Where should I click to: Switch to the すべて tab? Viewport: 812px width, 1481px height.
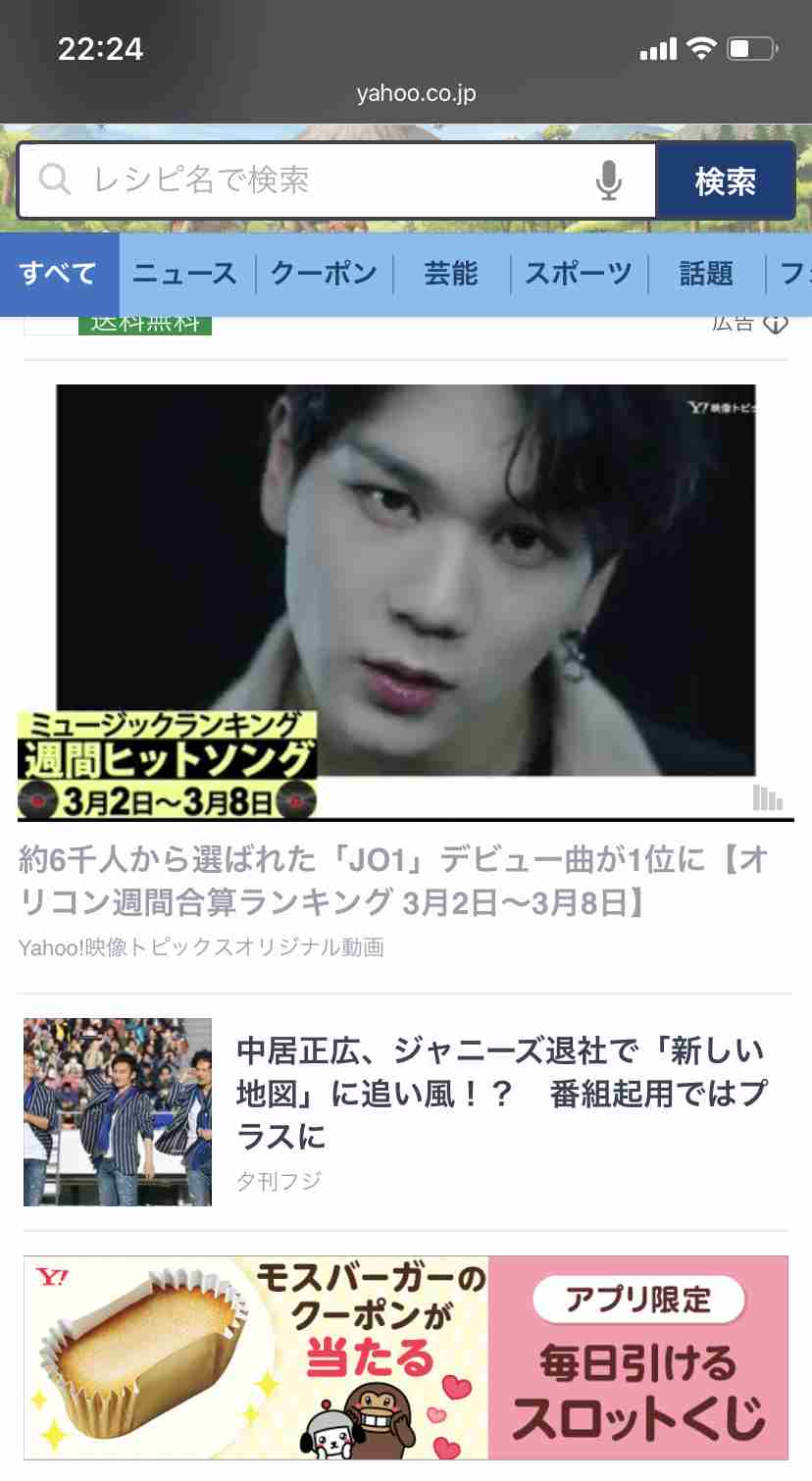[x=59, y=274]
